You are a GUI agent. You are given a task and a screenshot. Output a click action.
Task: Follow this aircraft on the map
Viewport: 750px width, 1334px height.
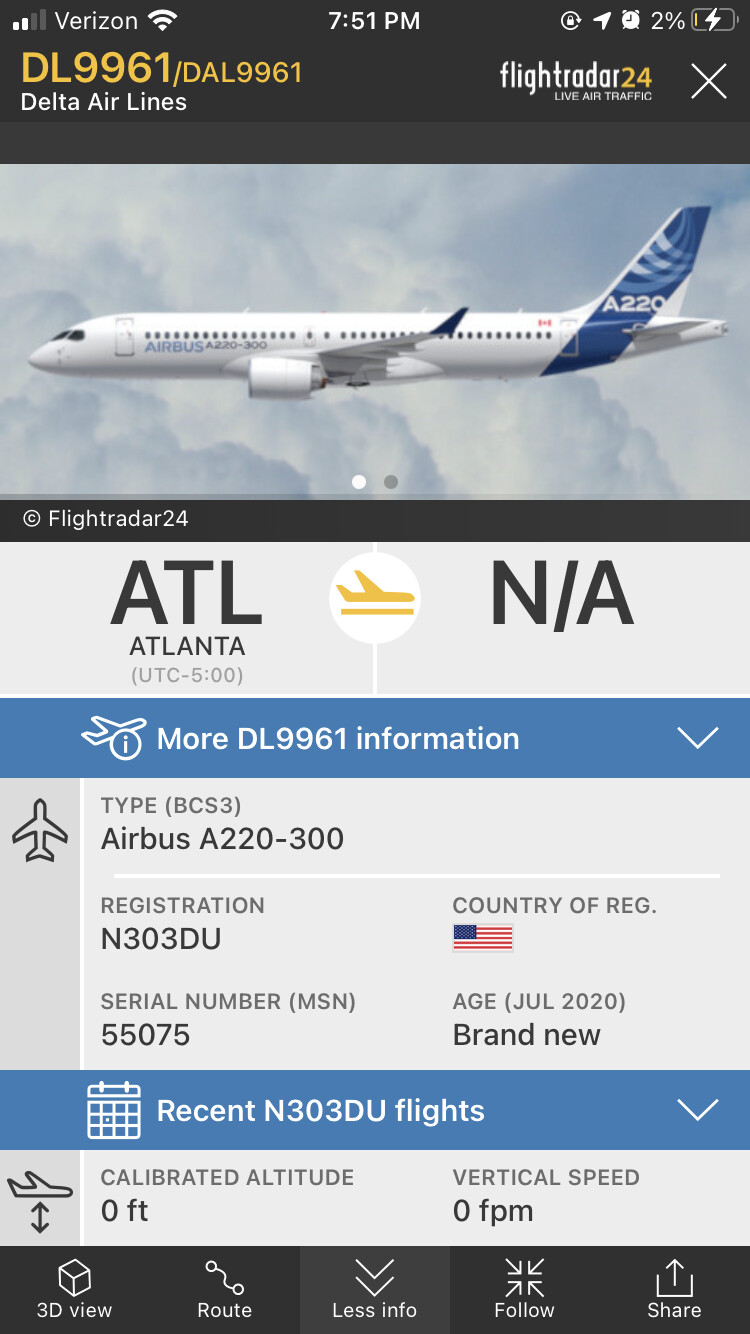point(524,1290)
